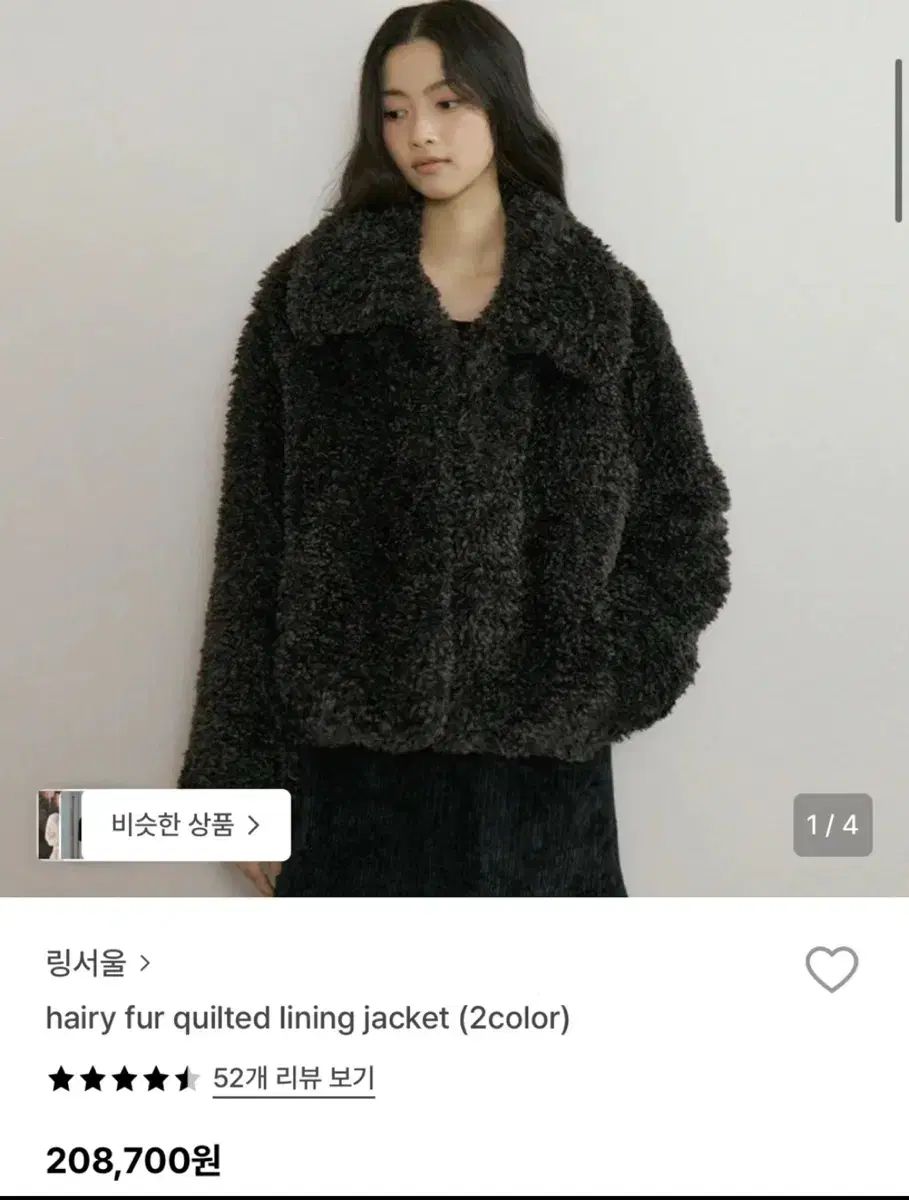
Task: Click the small similar-product preview thumbnail
Action: coord(63,826)
